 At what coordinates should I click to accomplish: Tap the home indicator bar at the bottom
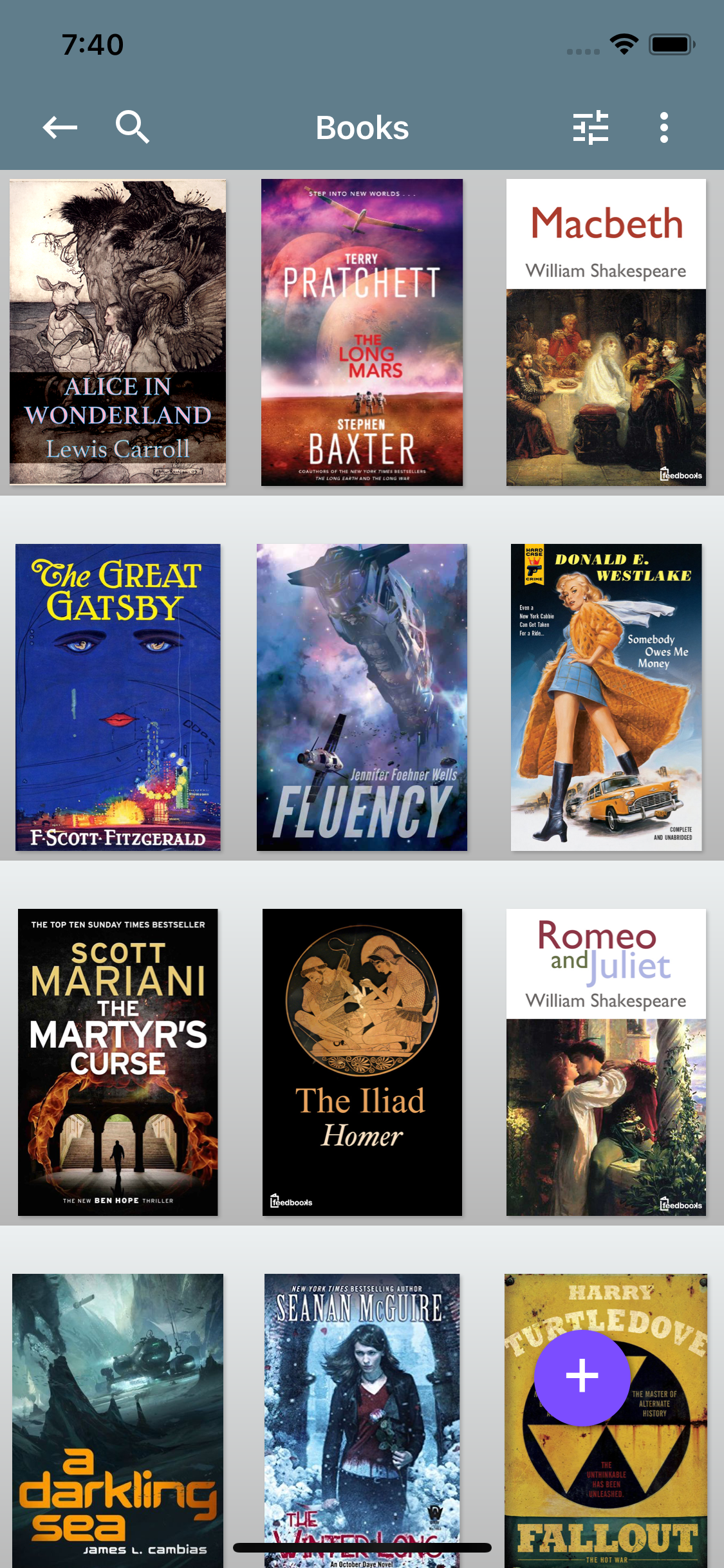pyautogui.click(x=362, y=1547)
